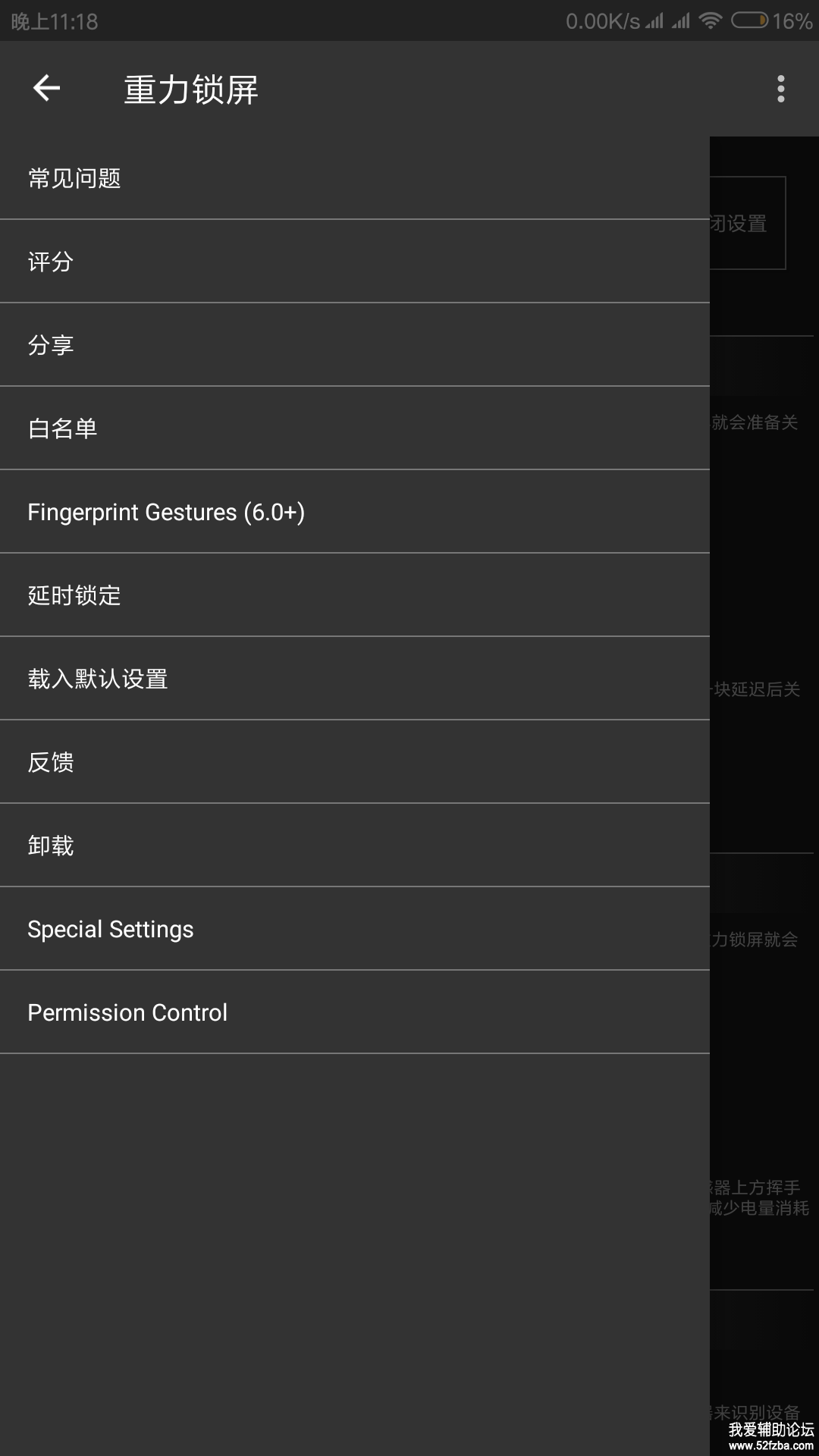Viewport: 819px width, 1456px height.
Task: Open 反馈 feedback
Action: 354,762
